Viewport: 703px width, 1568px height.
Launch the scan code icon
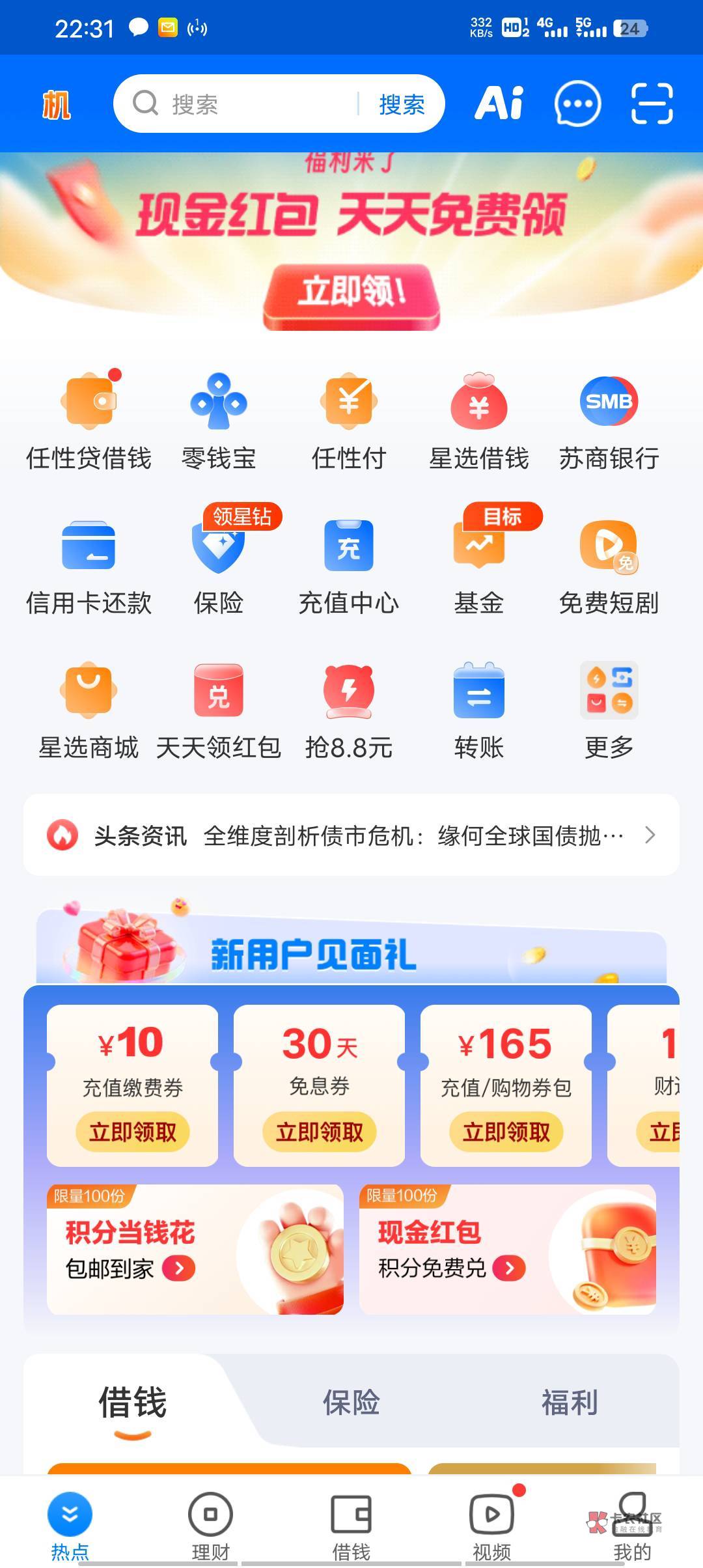[x=652, y=104]
